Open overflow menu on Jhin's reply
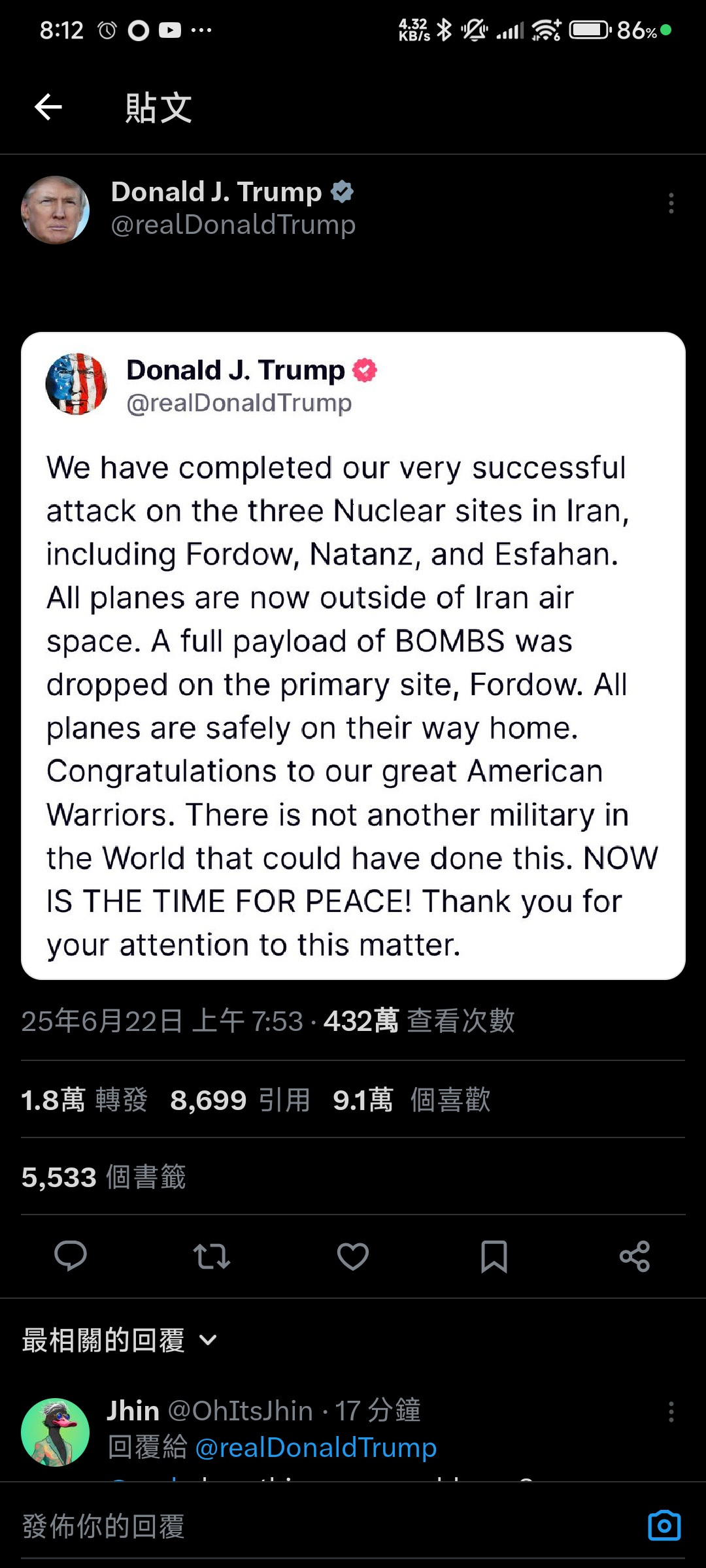Screen dimensions: 706x1568 (671, 1412)
